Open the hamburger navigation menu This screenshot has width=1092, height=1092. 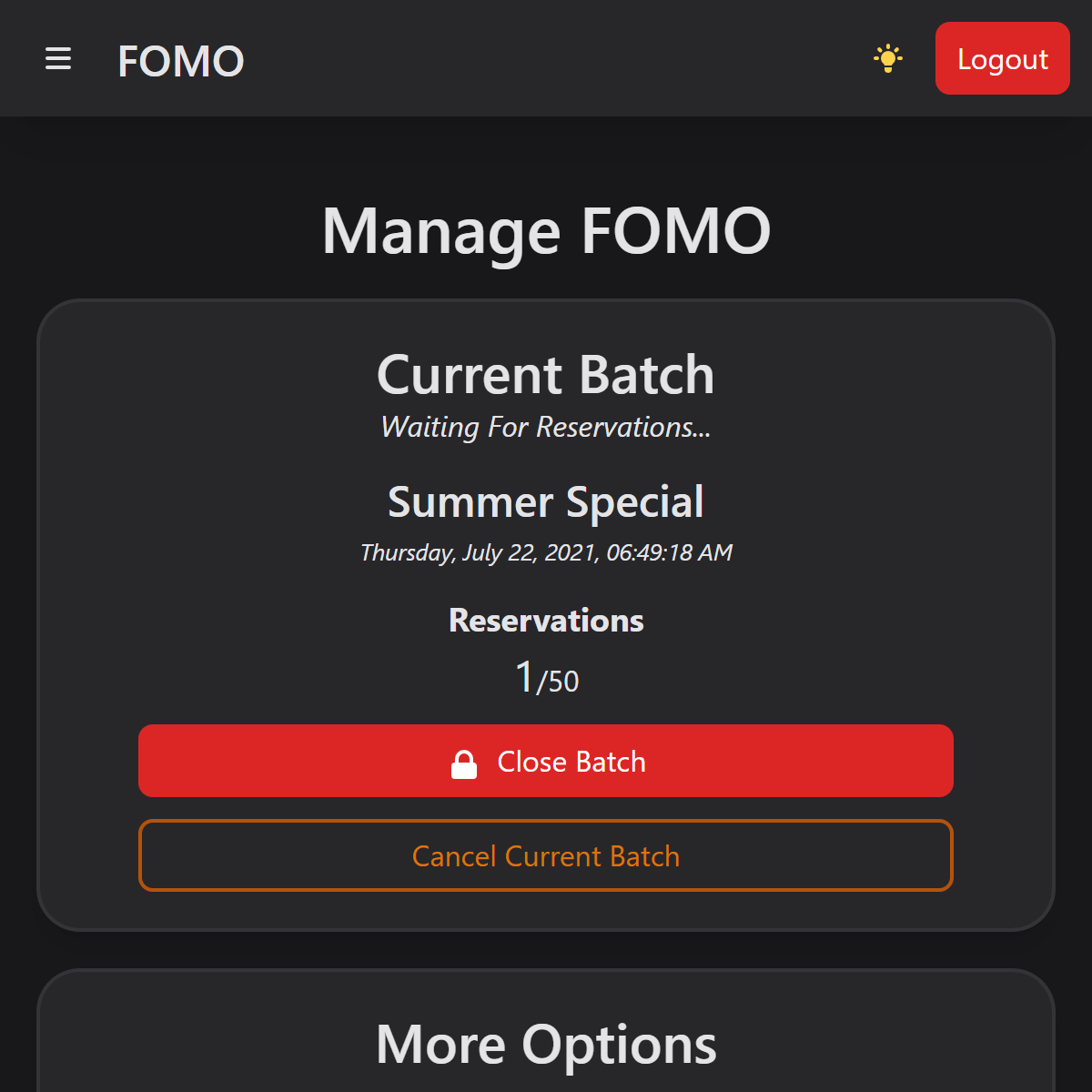pyautogui.click(x=58, y=60)
